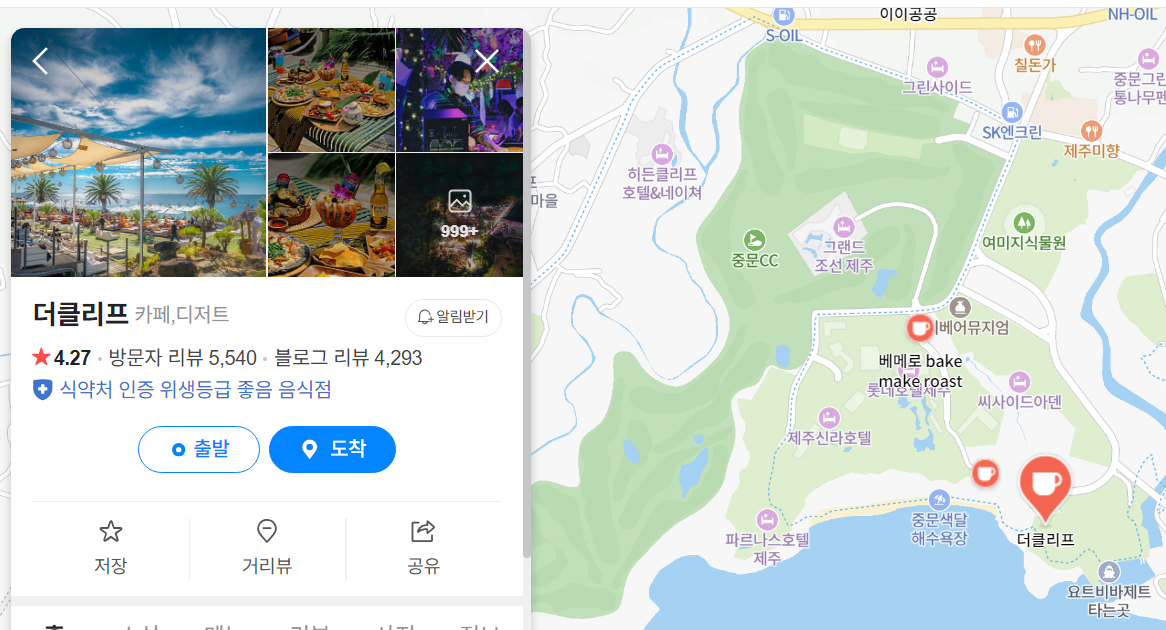1166x630 pixels.
Task: Save place with 저장 star
Action: tap(110, 546)
